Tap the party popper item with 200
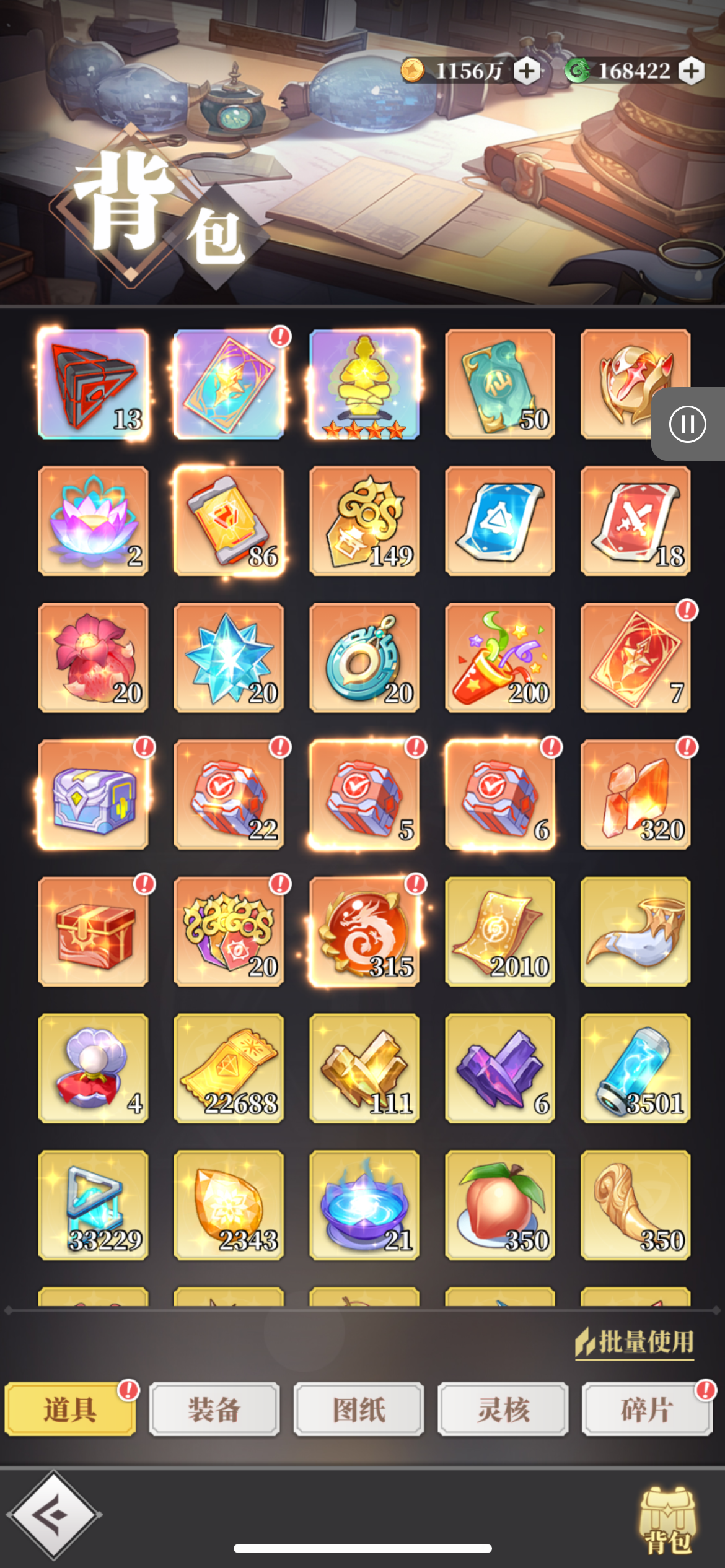The image size is (725, 1568). point(500,658)
